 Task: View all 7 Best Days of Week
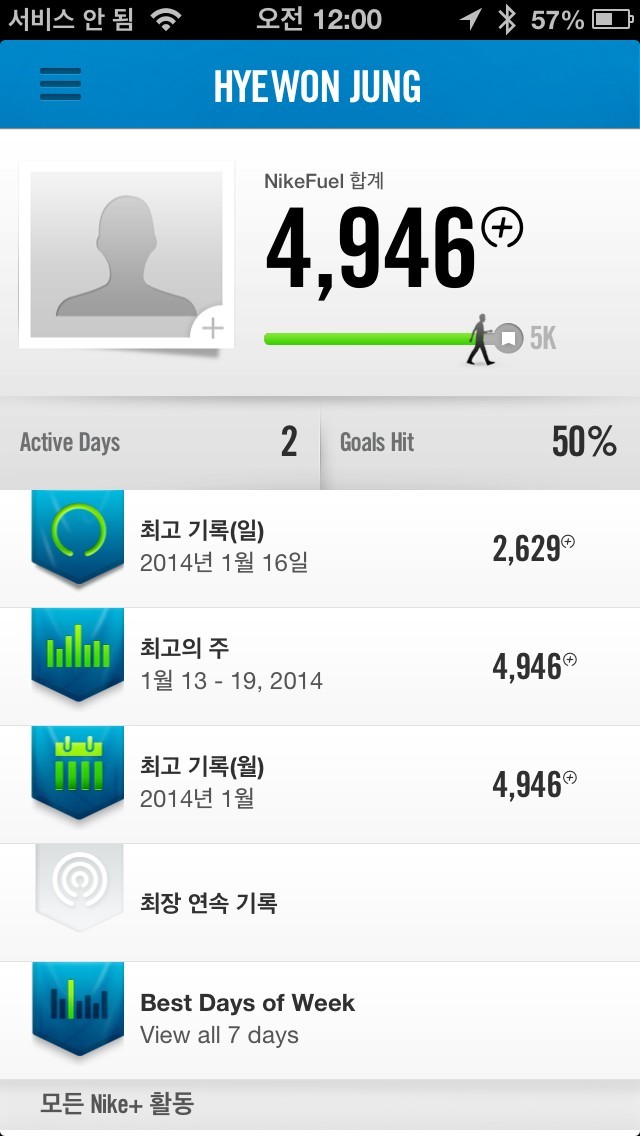pyautogui.click(x=320, y=1019)
